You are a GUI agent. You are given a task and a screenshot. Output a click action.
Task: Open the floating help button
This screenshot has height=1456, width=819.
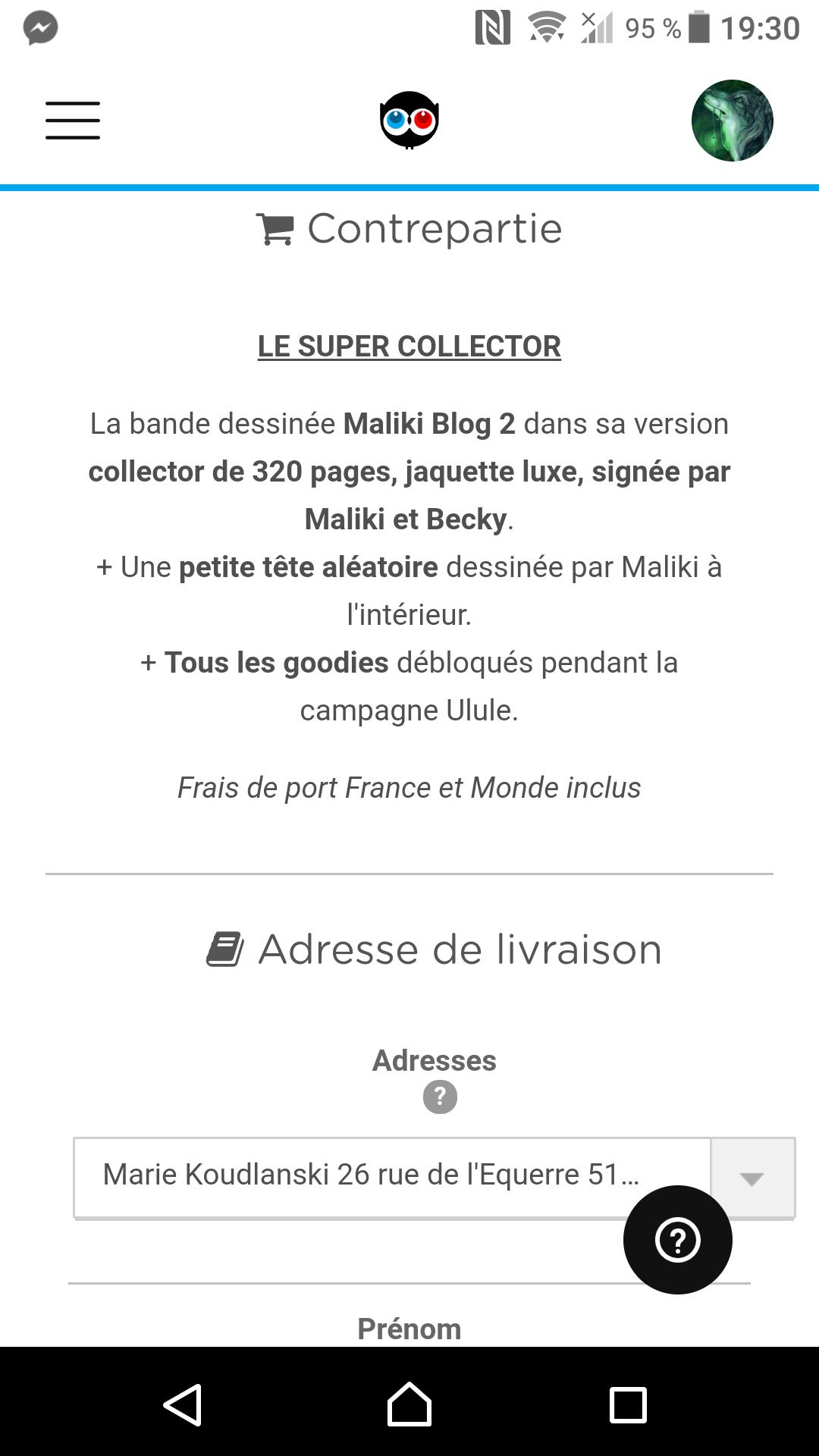tap(677, 1240)
